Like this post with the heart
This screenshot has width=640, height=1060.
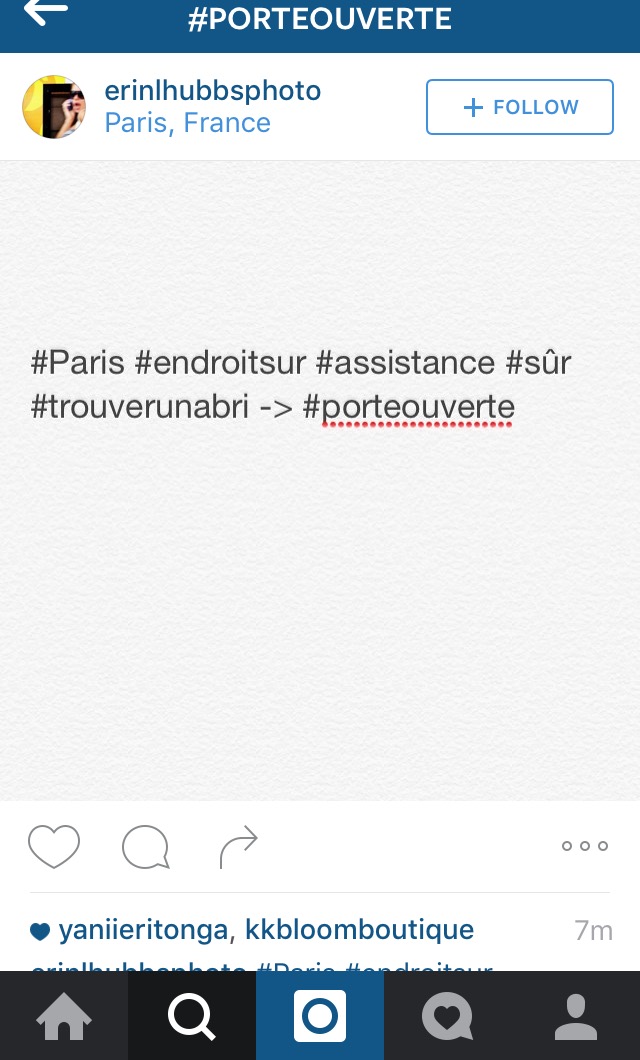click(53, 847)
